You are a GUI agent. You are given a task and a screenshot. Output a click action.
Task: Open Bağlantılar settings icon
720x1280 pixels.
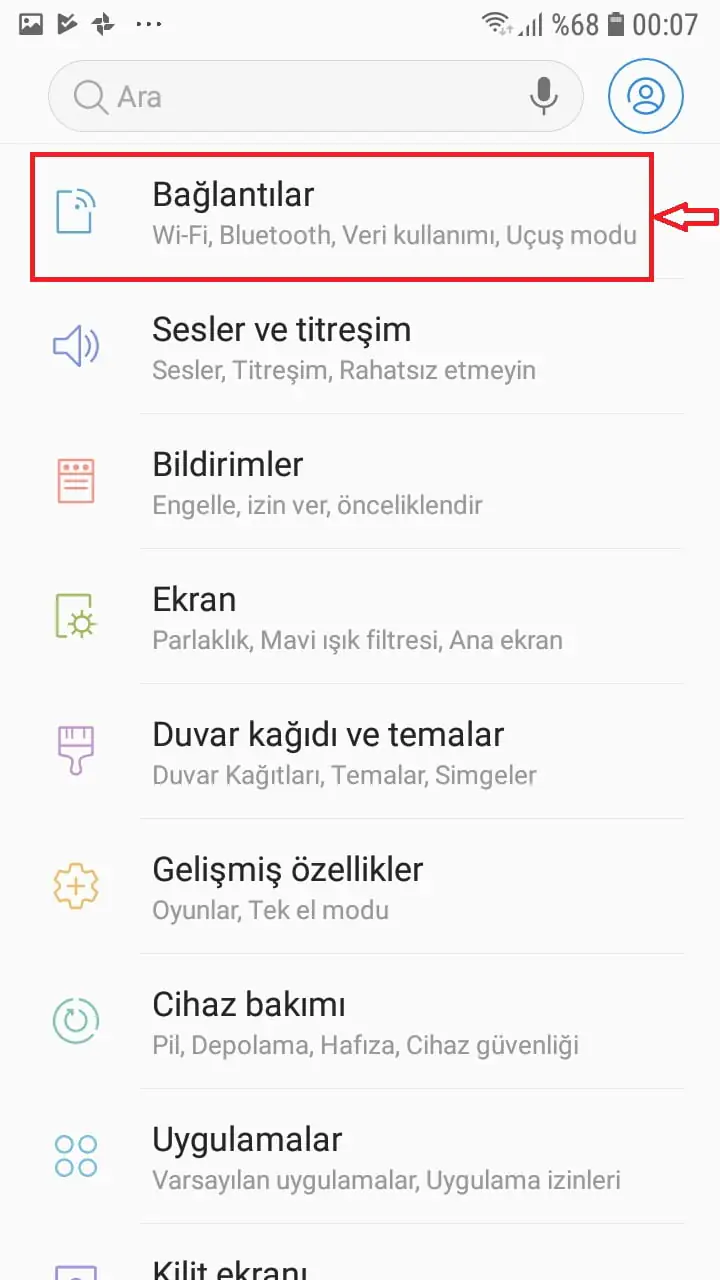(78, 213)
